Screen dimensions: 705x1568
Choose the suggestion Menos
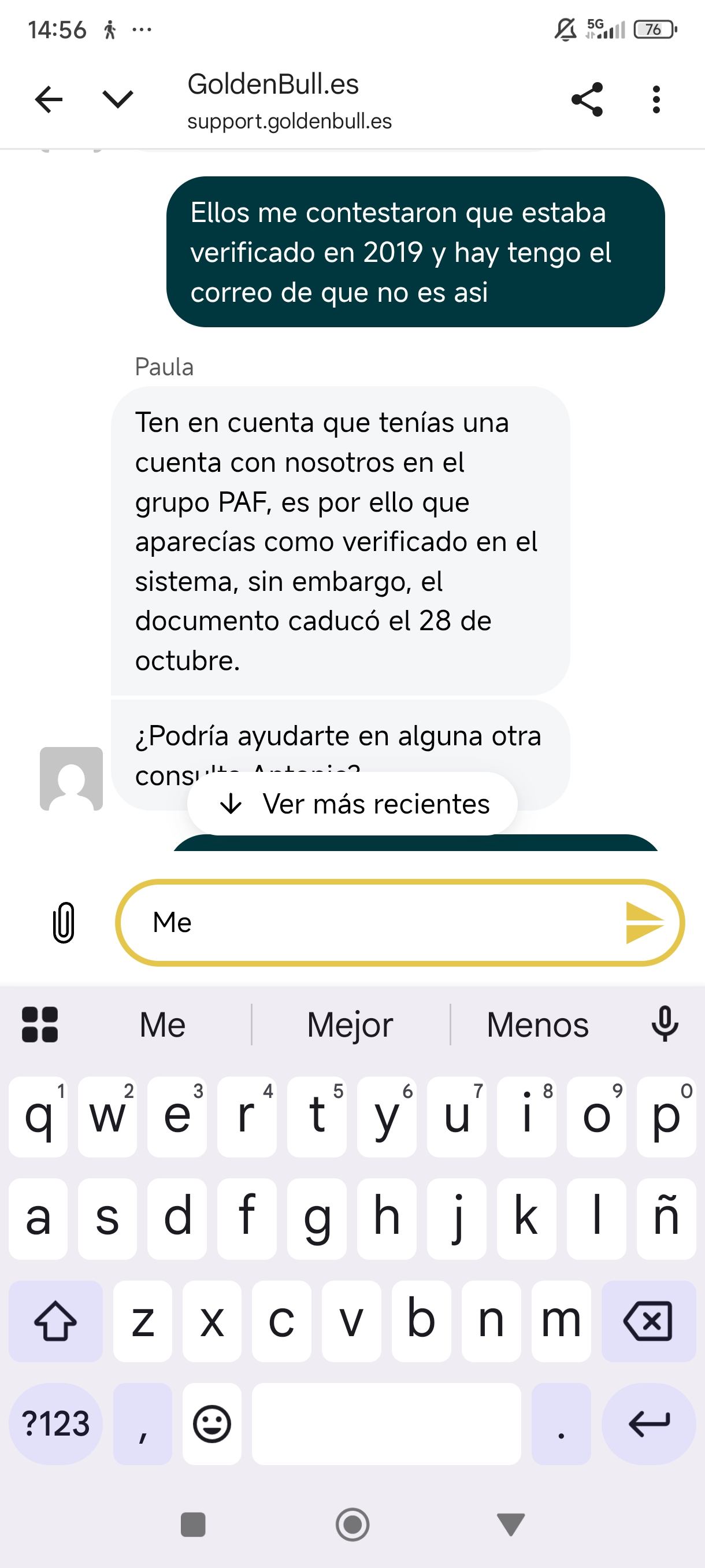[538, 1025]
